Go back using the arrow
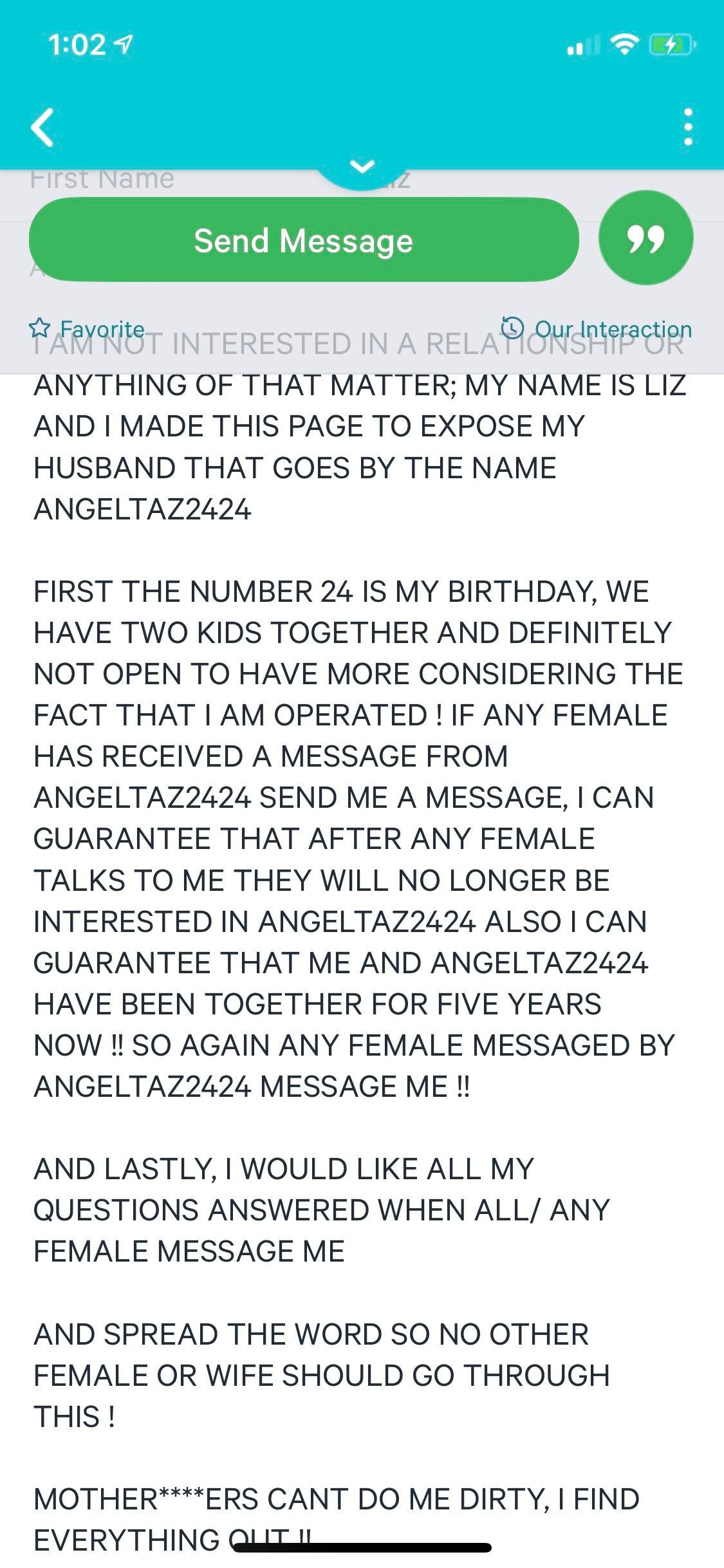 coord(42,127)
